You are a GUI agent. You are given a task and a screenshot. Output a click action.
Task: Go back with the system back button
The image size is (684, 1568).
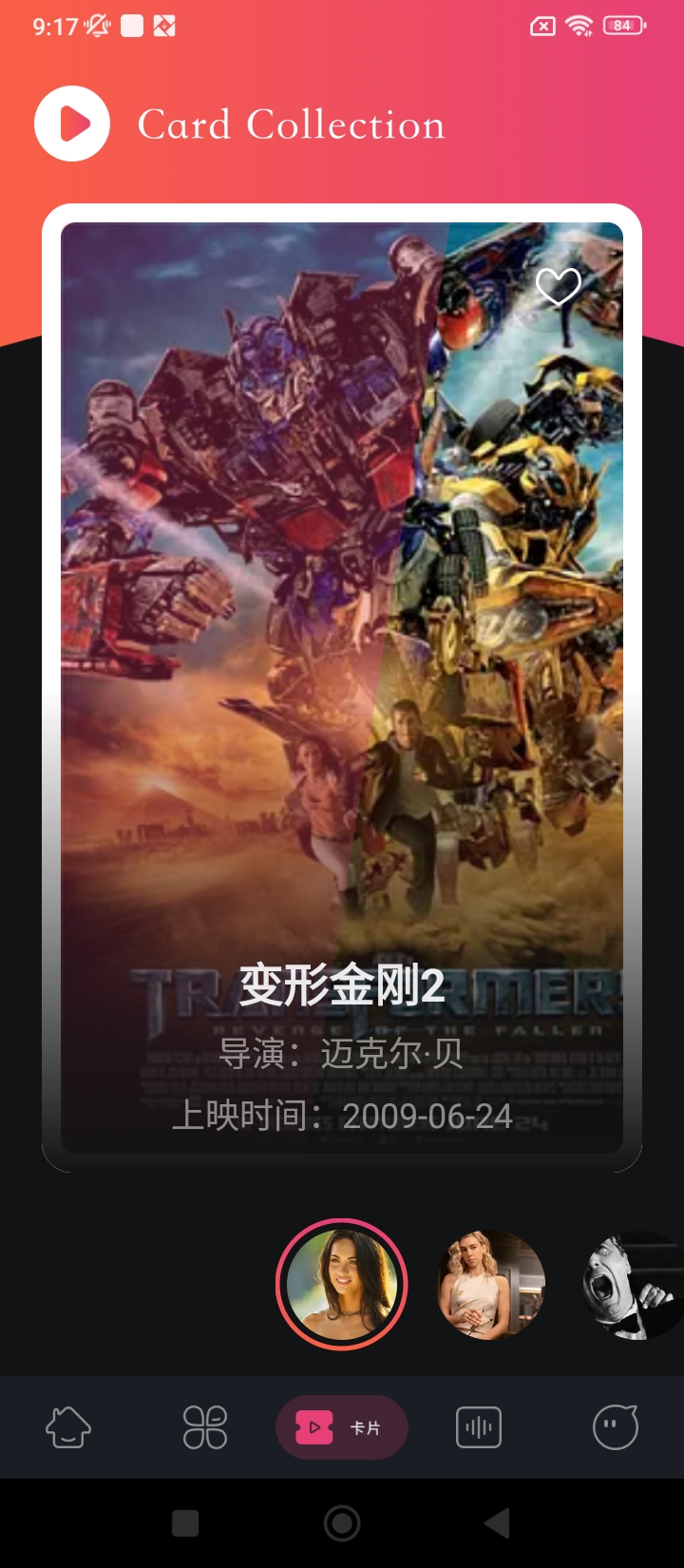click(x=498, y=1523)
